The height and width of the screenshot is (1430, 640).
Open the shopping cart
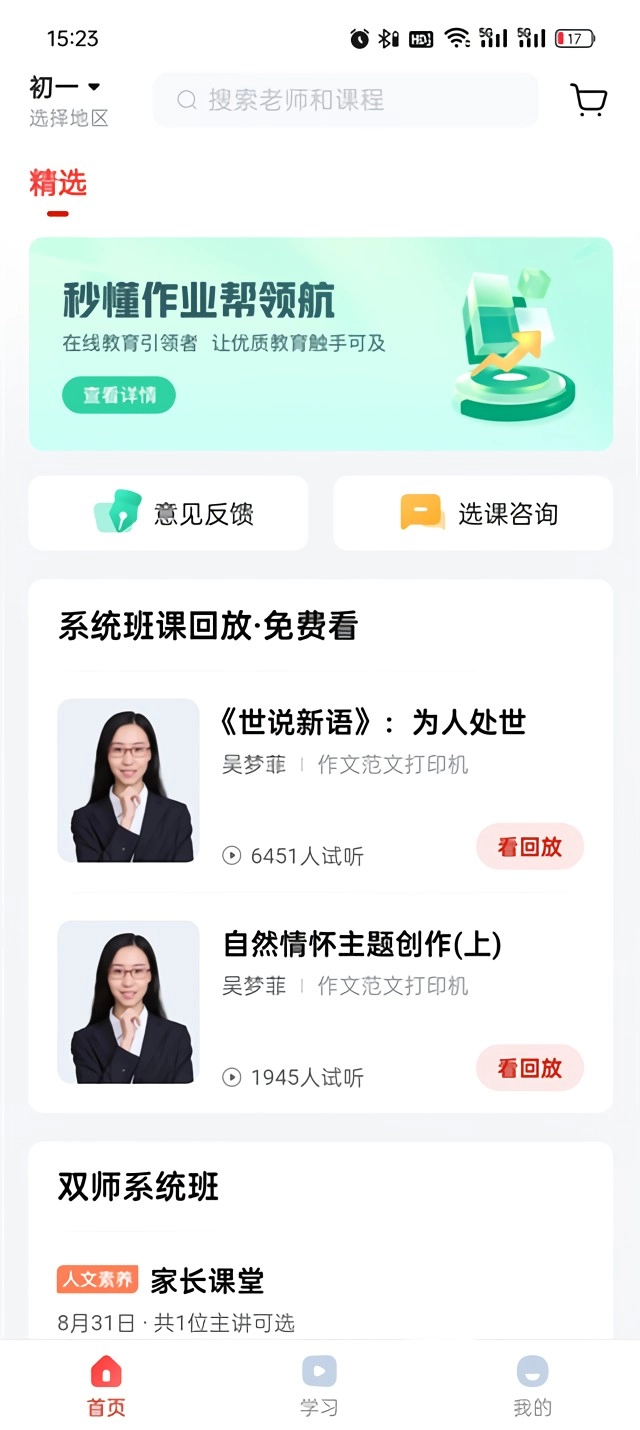[x=588, y=100]
